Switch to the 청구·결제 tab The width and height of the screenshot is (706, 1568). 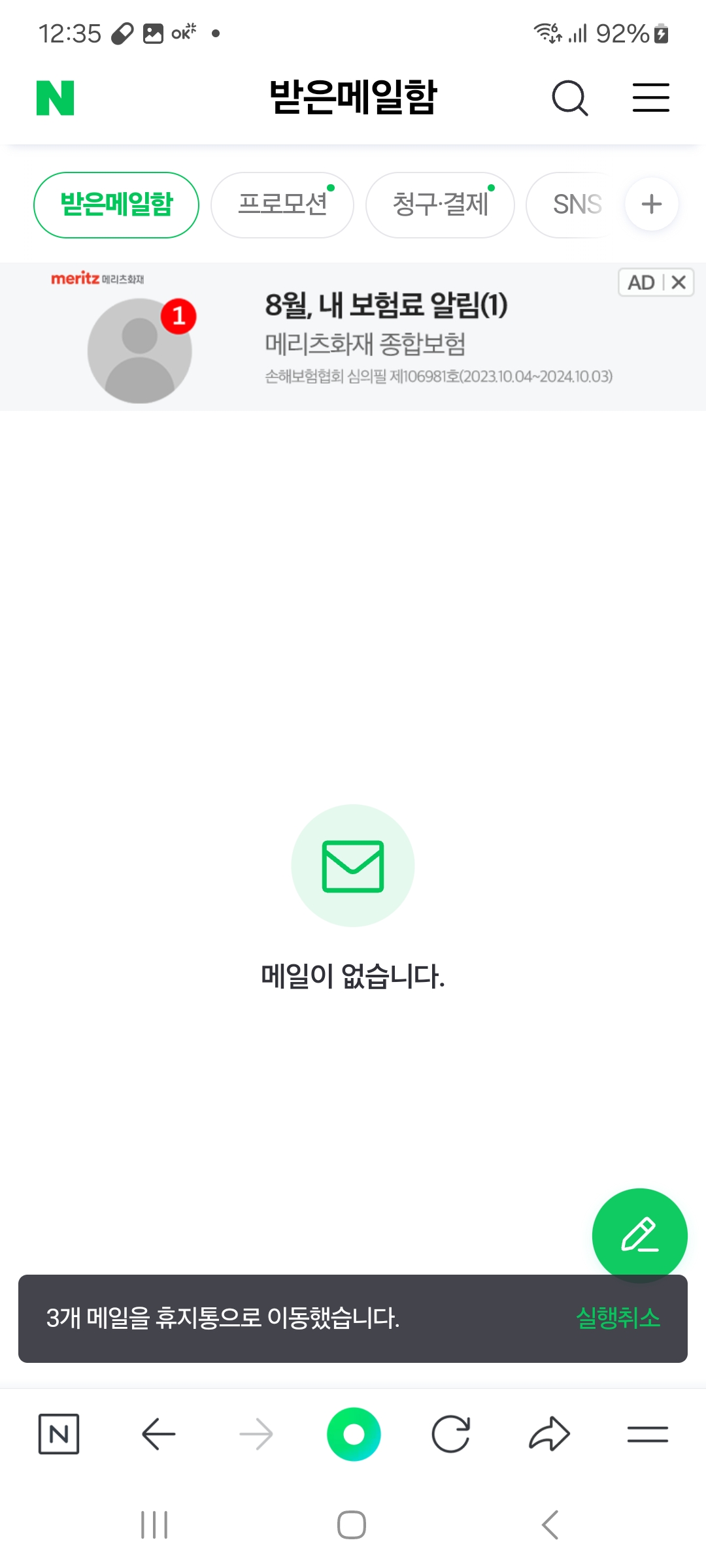click(x=440, y=204)
